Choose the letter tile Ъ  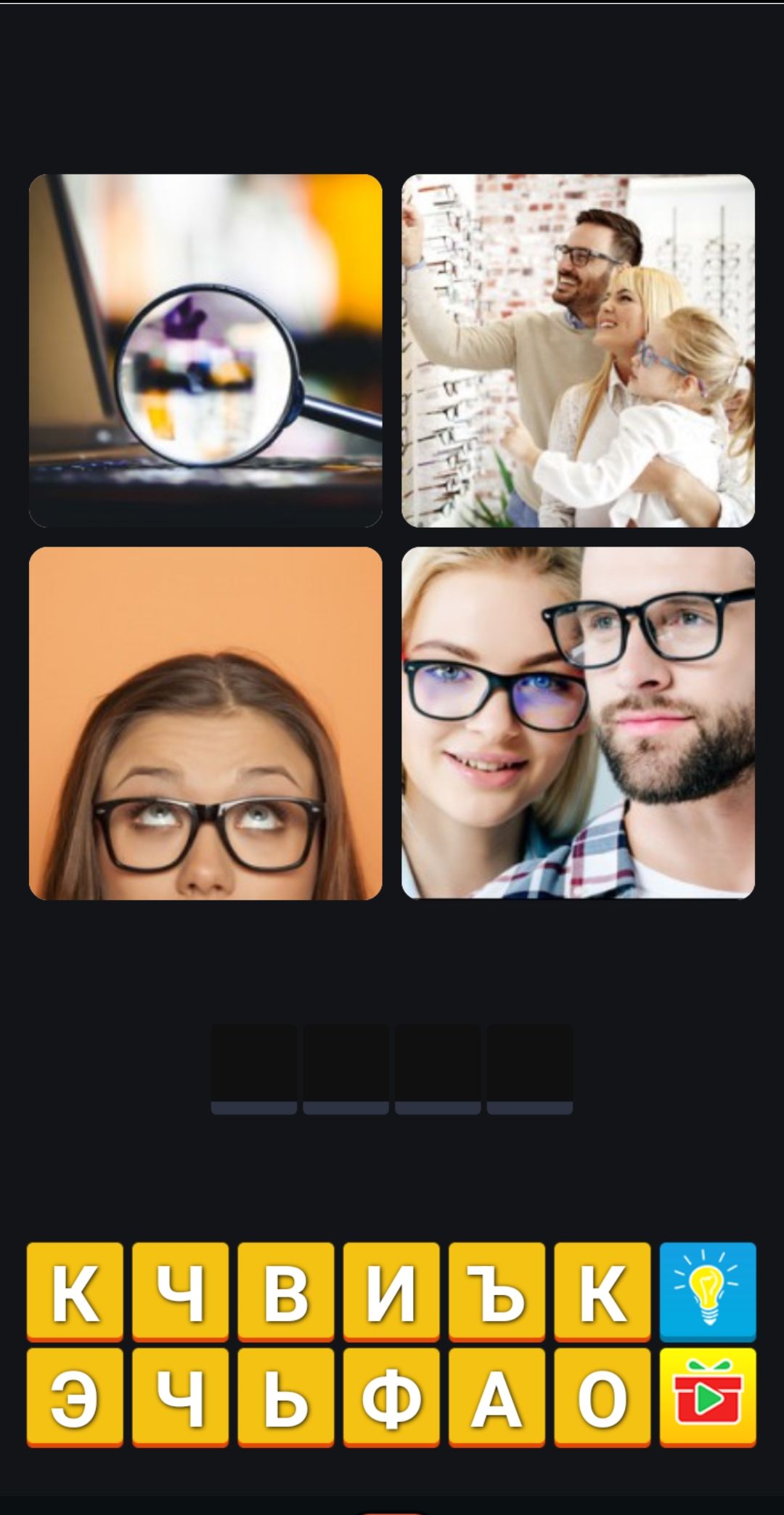pyautogui.click(x=497, y=1291)
